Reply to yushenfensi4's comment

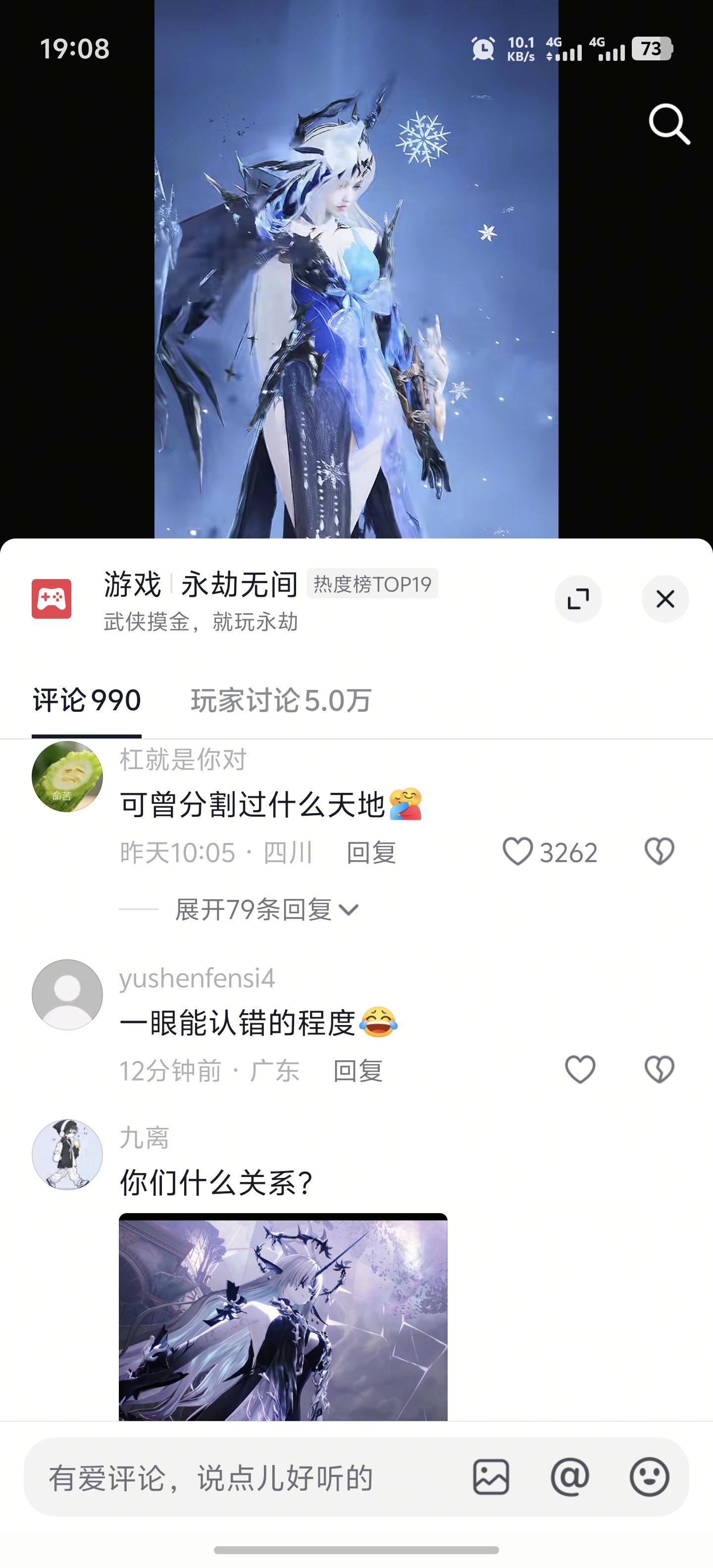(357, 1071)
